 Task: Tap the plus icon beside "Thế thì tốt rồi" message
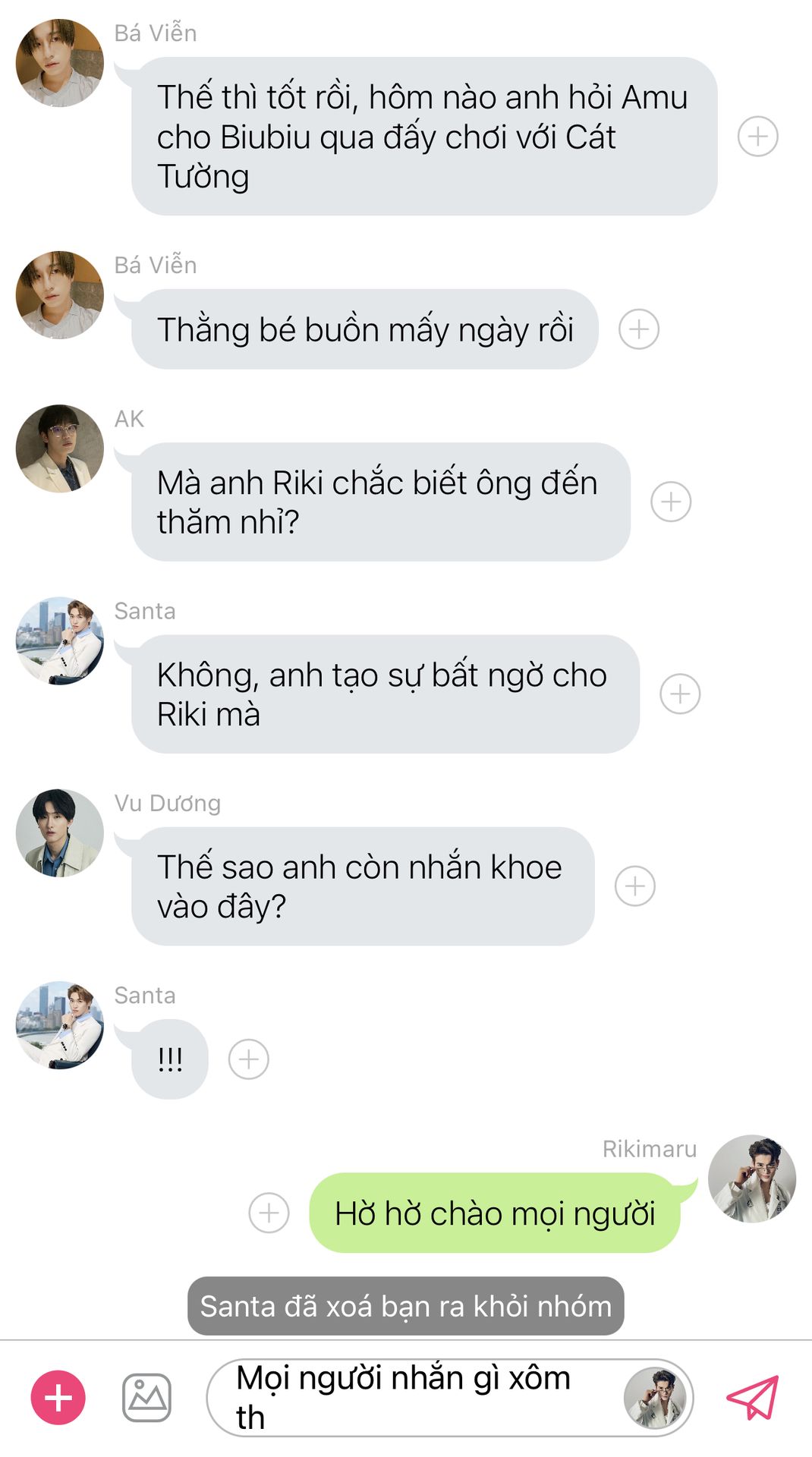coord(757,137)
